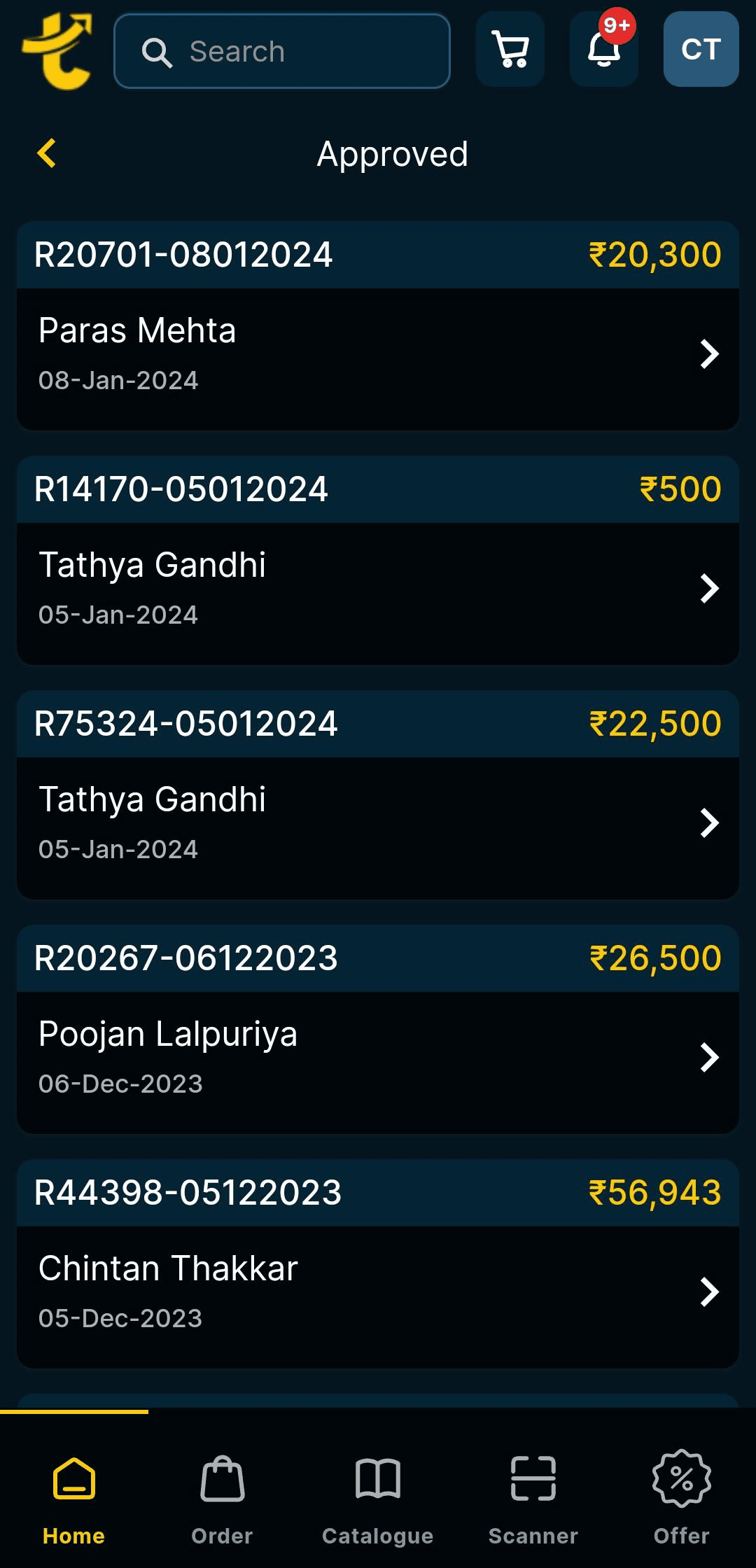Tap the Search field
This screenshot has height=1568, width=756.
(281, 51)
